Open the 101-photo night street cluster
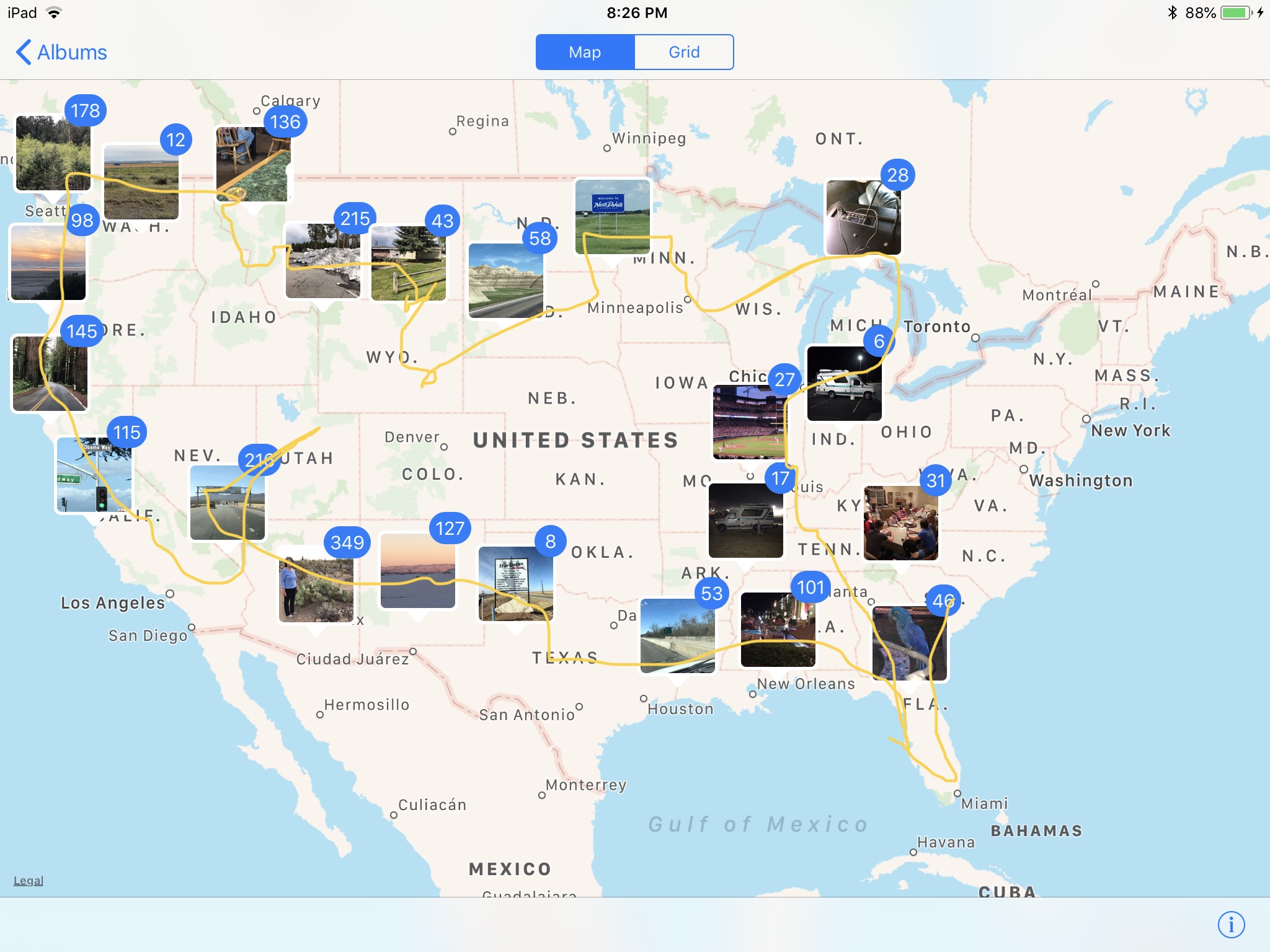Image resolution: width=1270 pixels, height=952 pixels. pos(778,629)
